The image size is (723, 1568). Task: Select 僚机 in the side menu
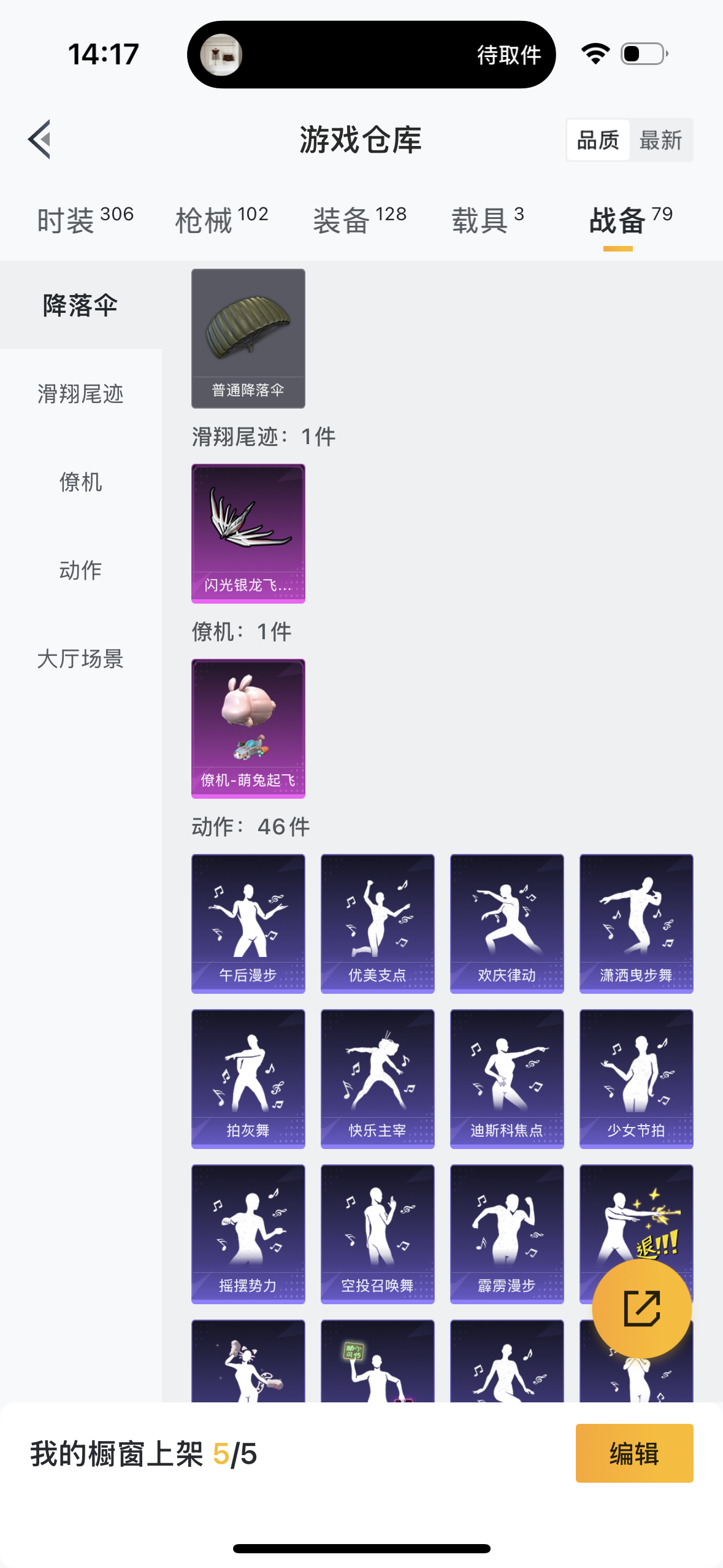click(81, 482)
